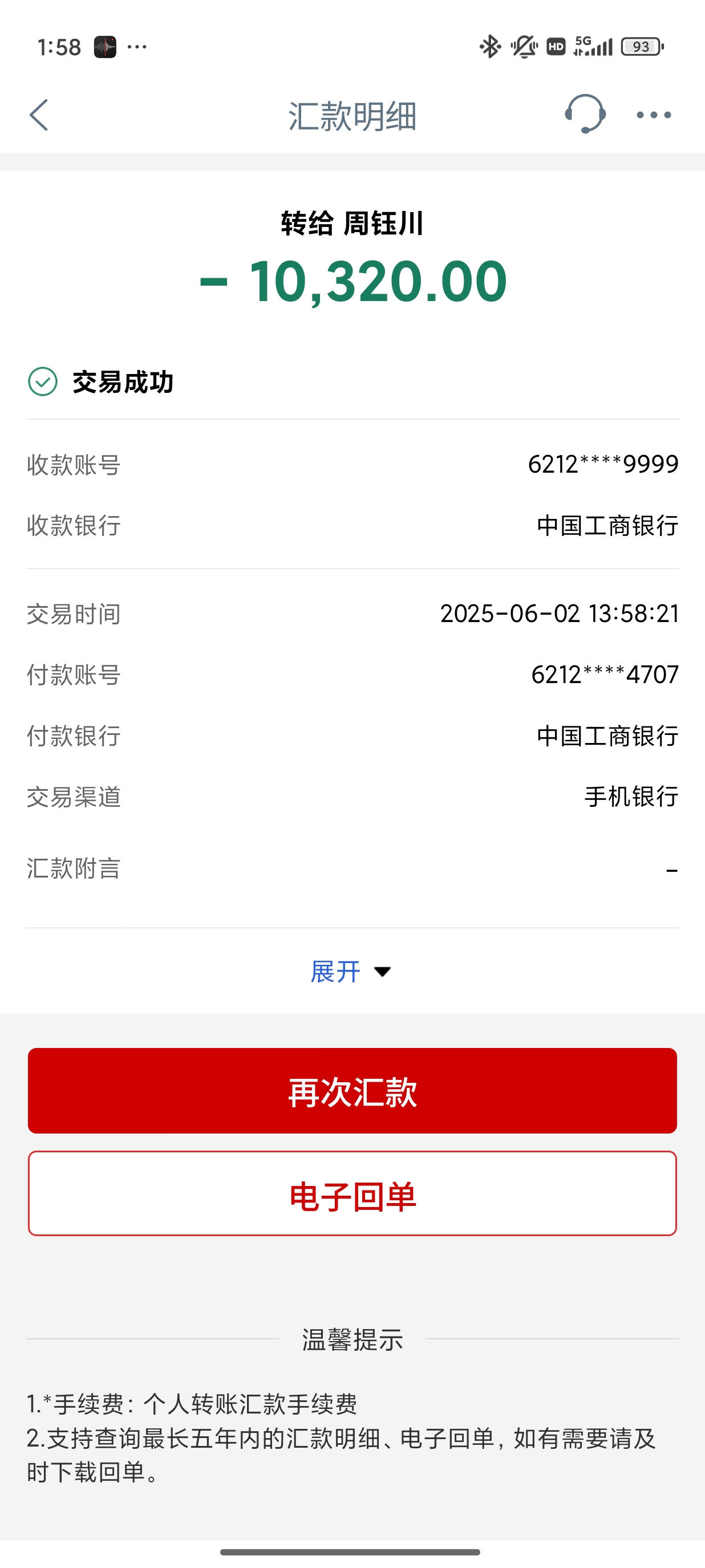Tap the 再次汇款 button
The width and height of the screenshot is (705, 1568).
tap(352, 1090)
